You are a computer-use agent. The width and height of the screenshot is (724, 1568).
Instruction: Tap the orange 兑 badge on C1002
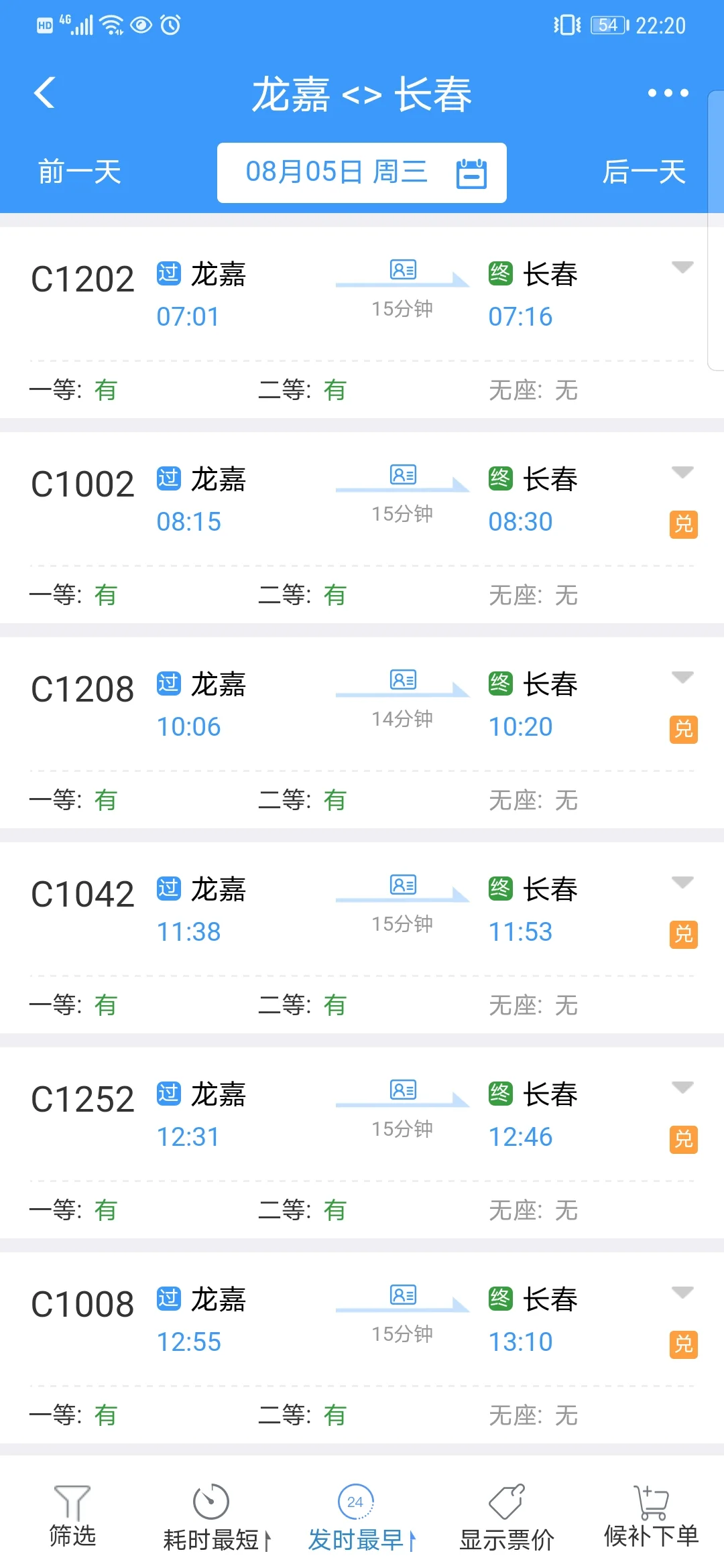point(683,524)
